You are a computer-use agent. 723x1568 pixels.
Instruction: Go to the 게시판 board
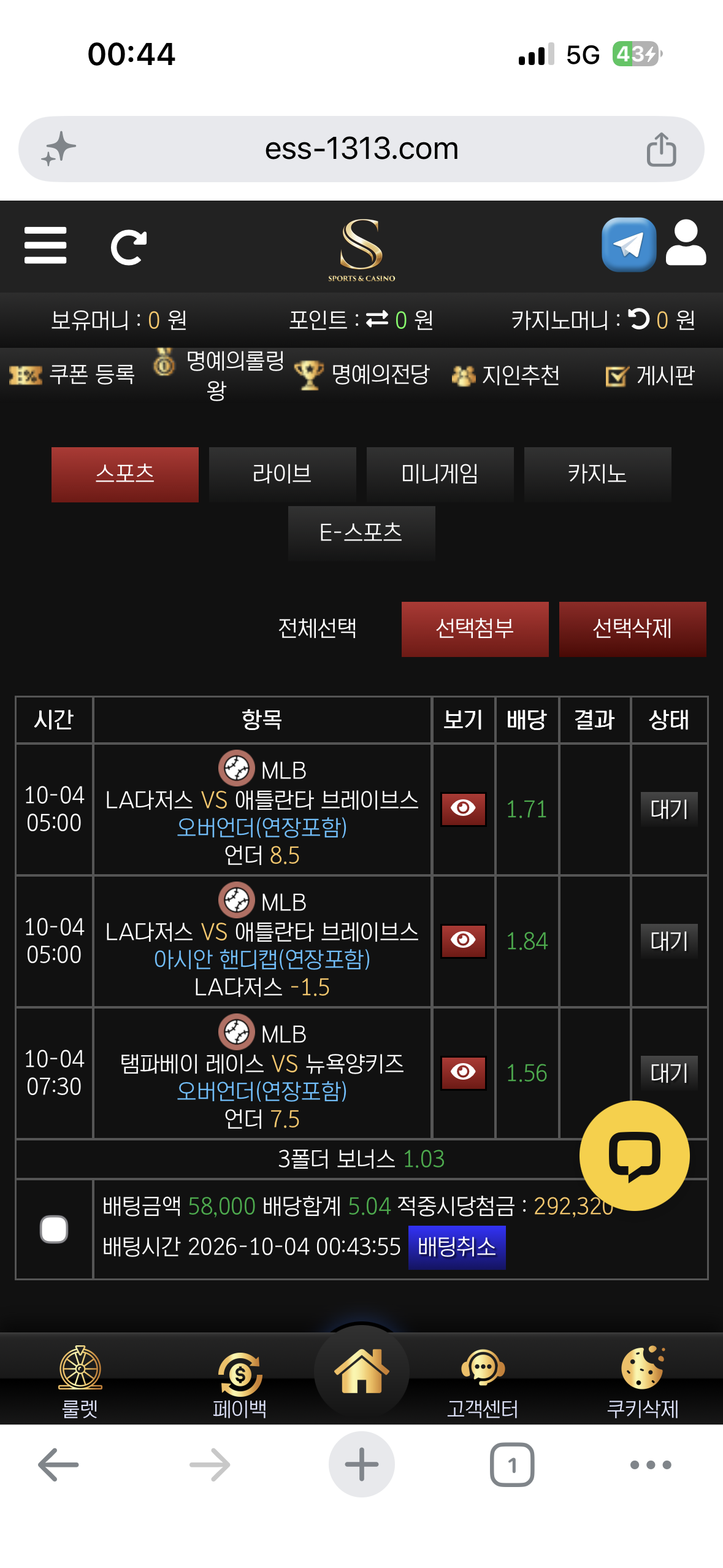[x=650, y=375]
